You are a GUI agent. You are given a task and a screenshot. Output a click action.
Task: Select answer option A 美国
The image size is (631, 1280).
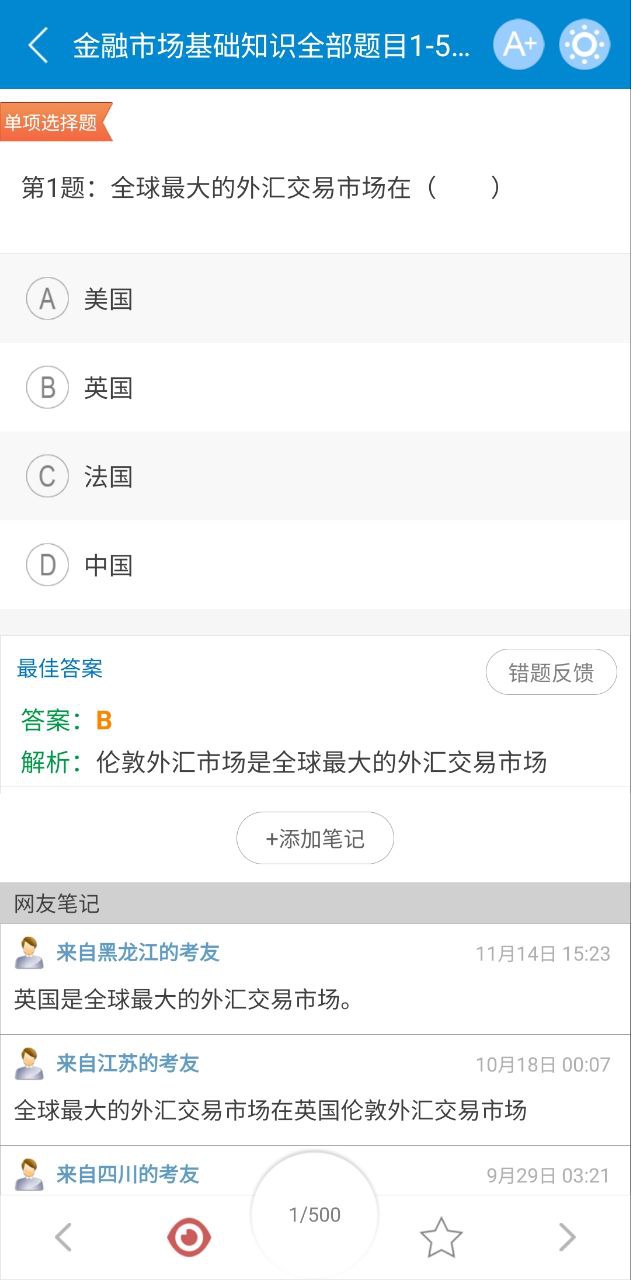(x=315, y=299)
